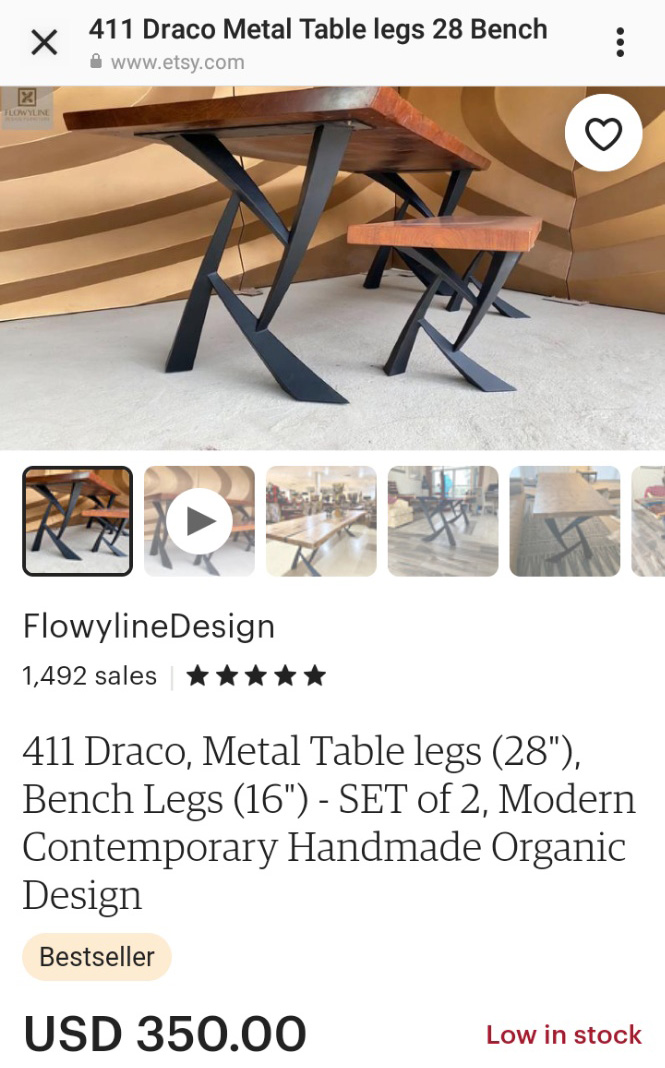Show the fifth photo with wooden tabletop
665x1068 pixels.
tap(565, 521)
